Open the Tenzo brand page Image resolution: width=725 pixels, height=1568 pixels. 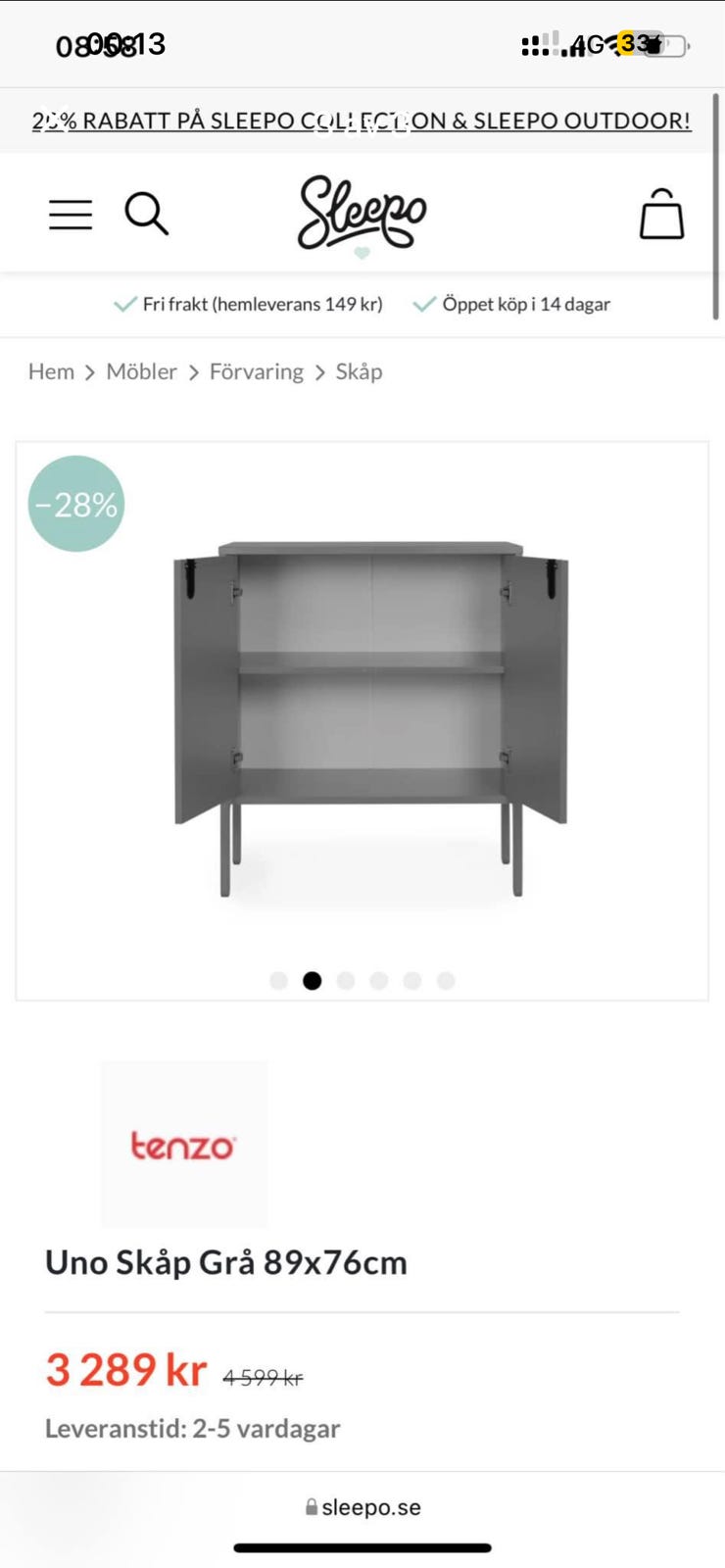(184, 1145)
